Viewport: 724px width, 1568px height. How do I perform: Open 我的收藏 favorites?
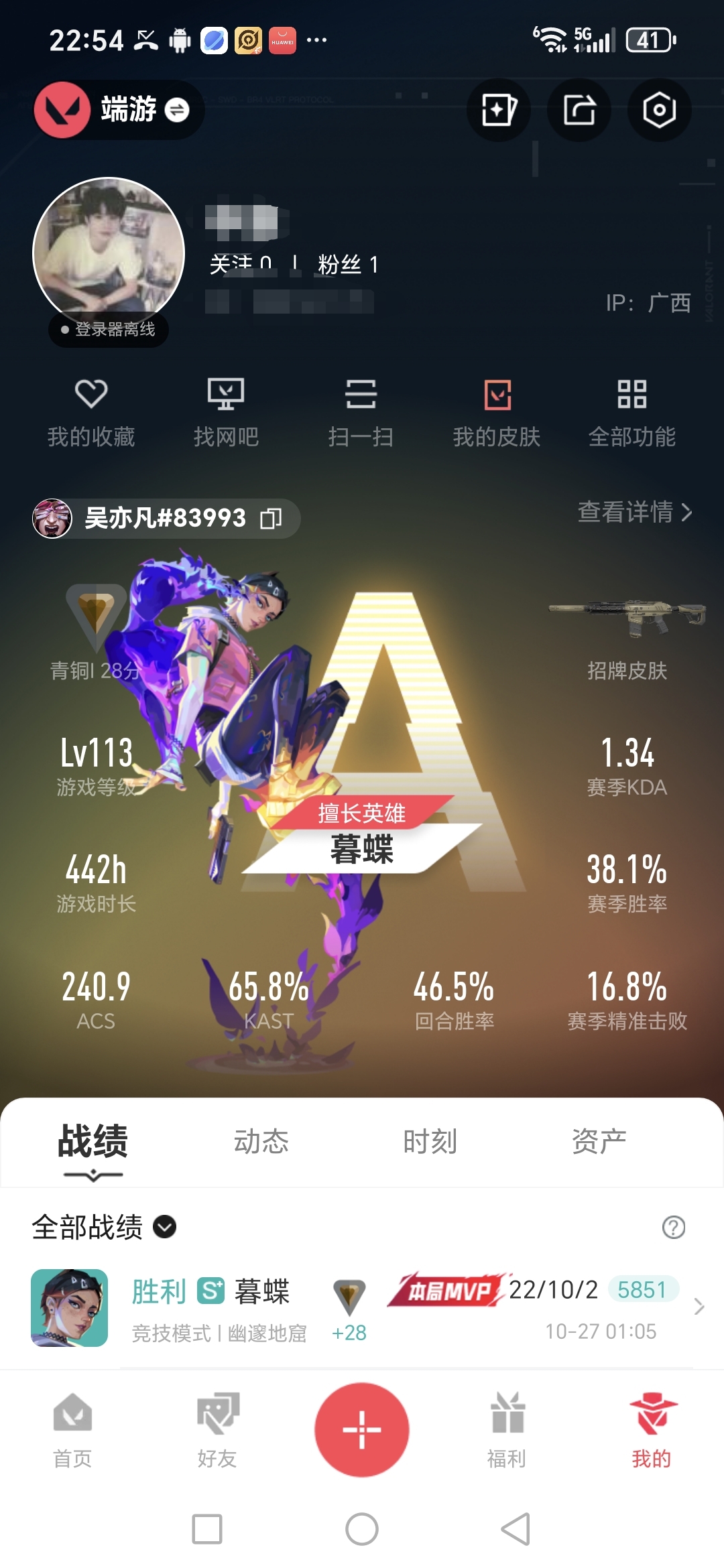(91, 412)
